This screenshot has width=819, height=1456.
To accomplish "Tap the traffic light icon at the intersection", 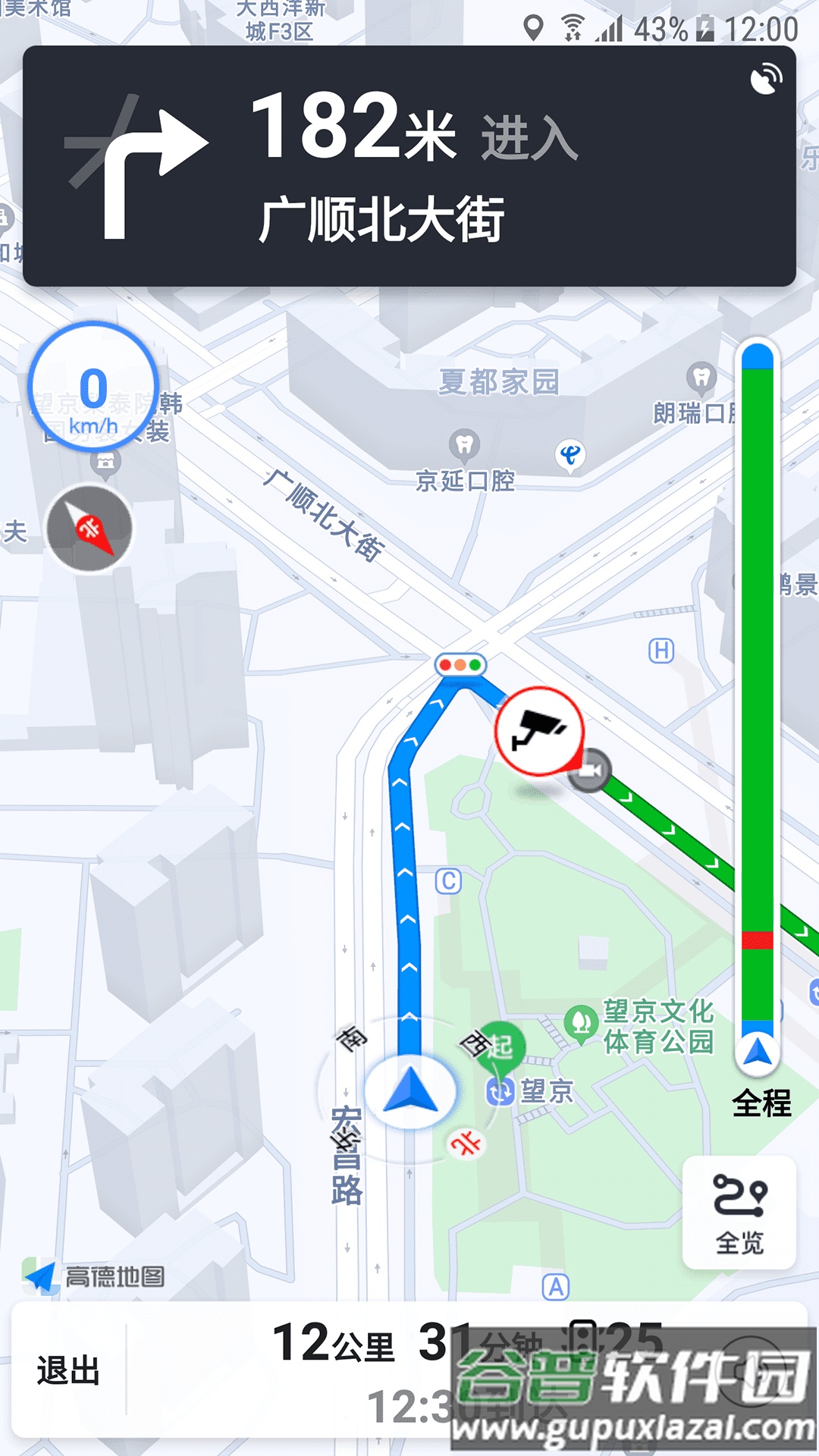I will point(460,663).
